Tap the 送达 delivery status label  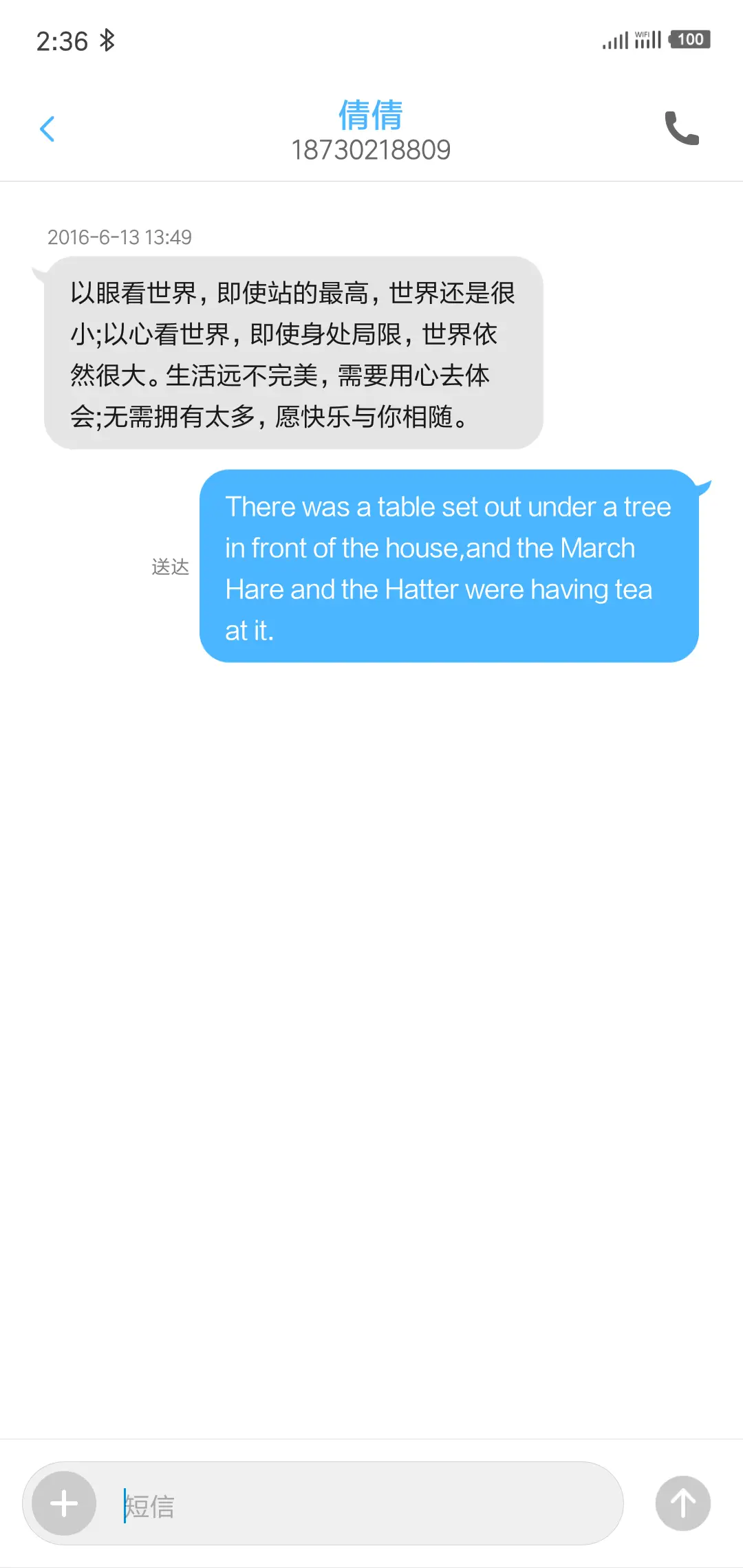point(170,567)
